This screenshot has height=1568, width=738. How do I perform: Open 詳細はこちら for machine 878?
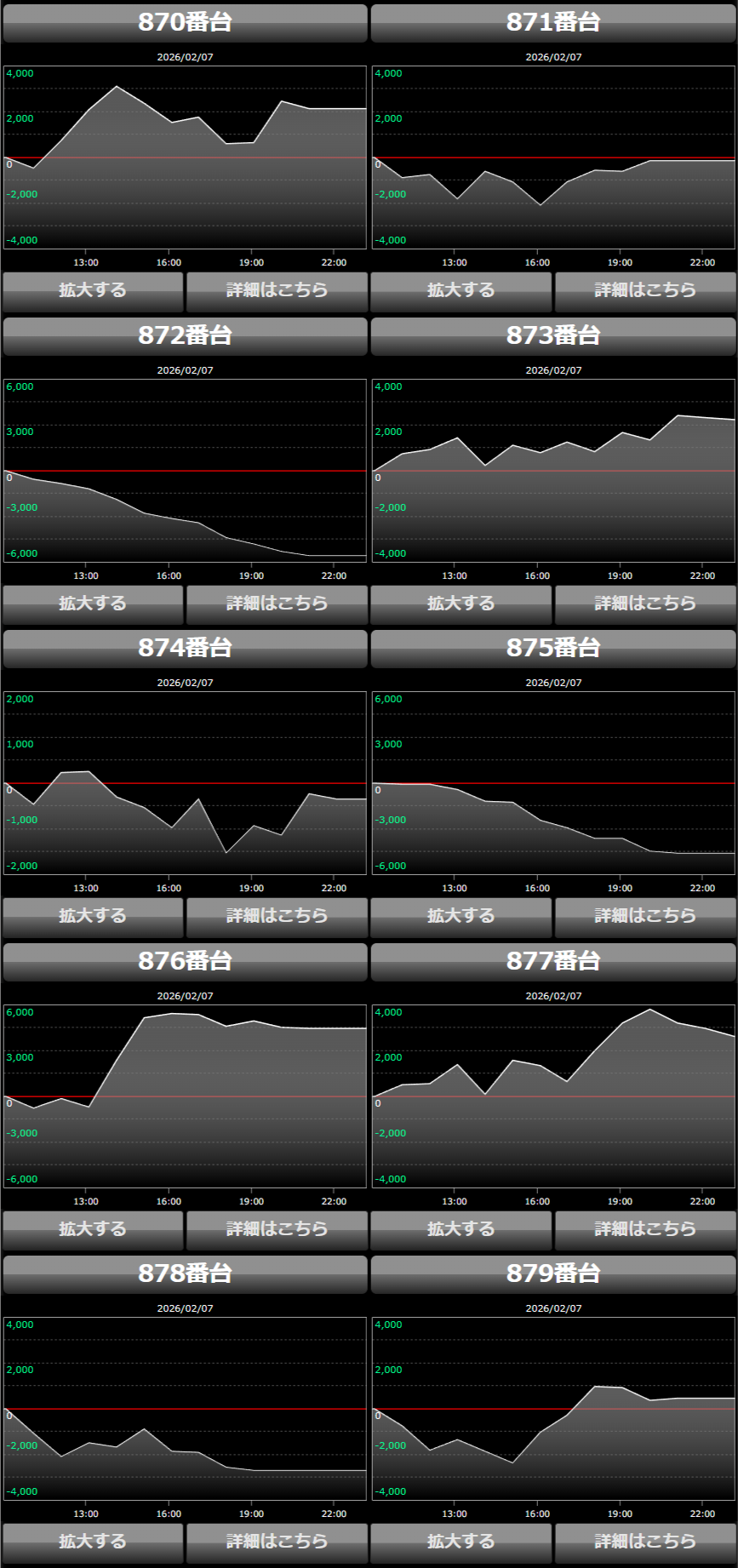point(277,1542)
